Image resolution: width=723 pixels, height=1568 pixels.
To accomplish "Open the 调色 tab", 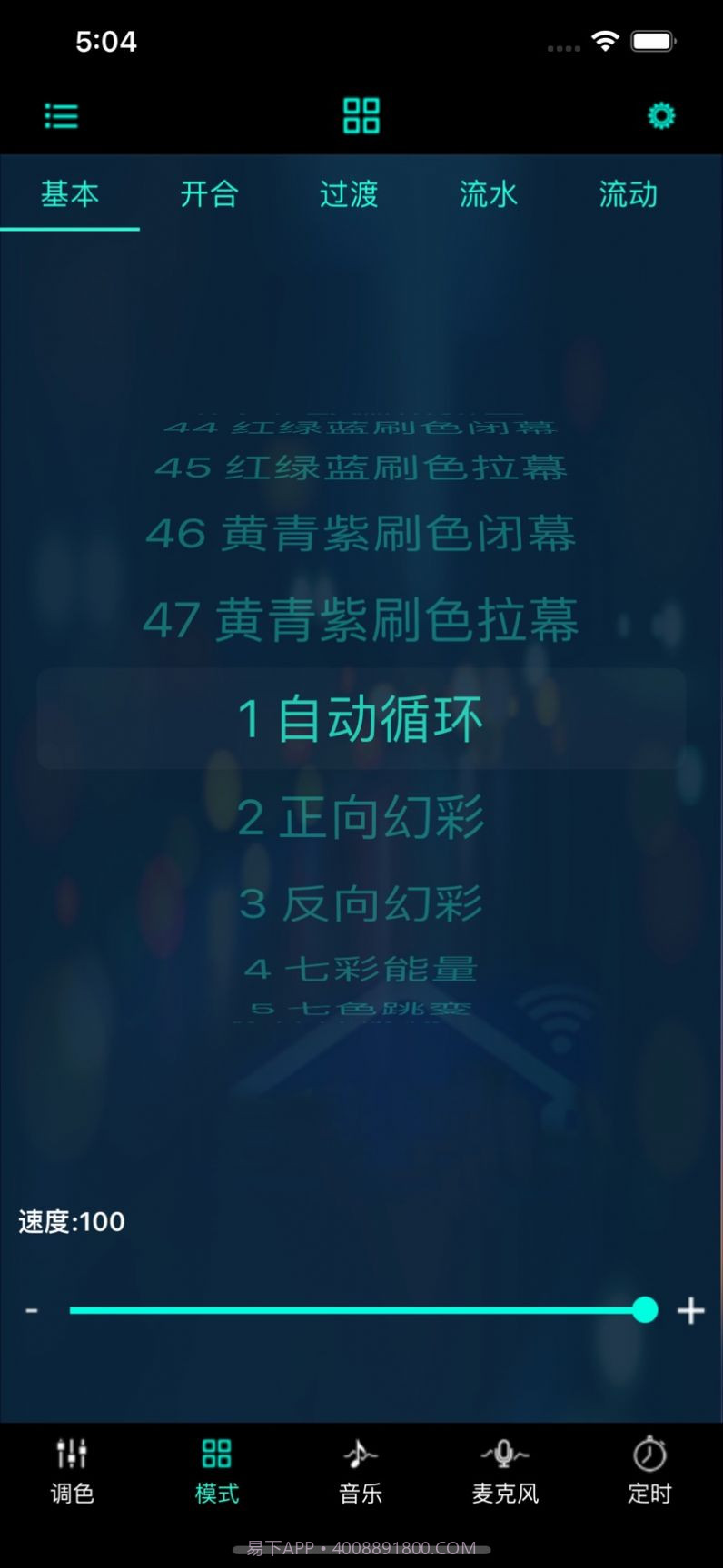I will click(x=72, y=1473).
